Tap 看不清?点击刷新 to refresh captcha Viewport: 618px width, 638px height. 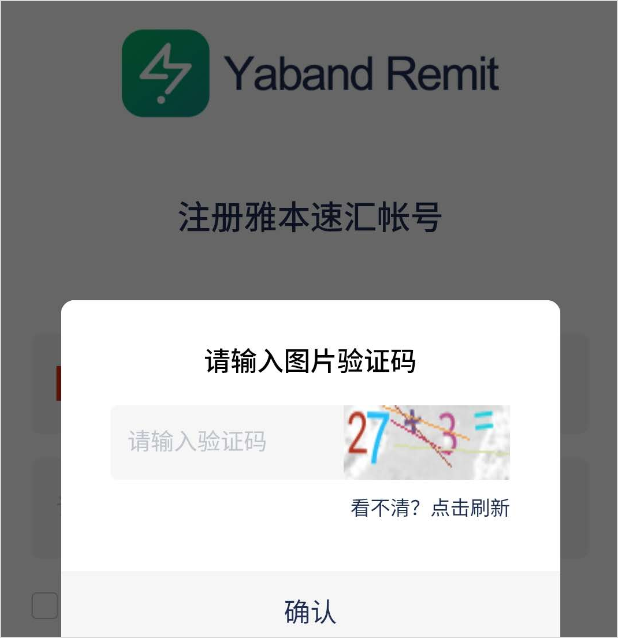[x=430, y=508]
